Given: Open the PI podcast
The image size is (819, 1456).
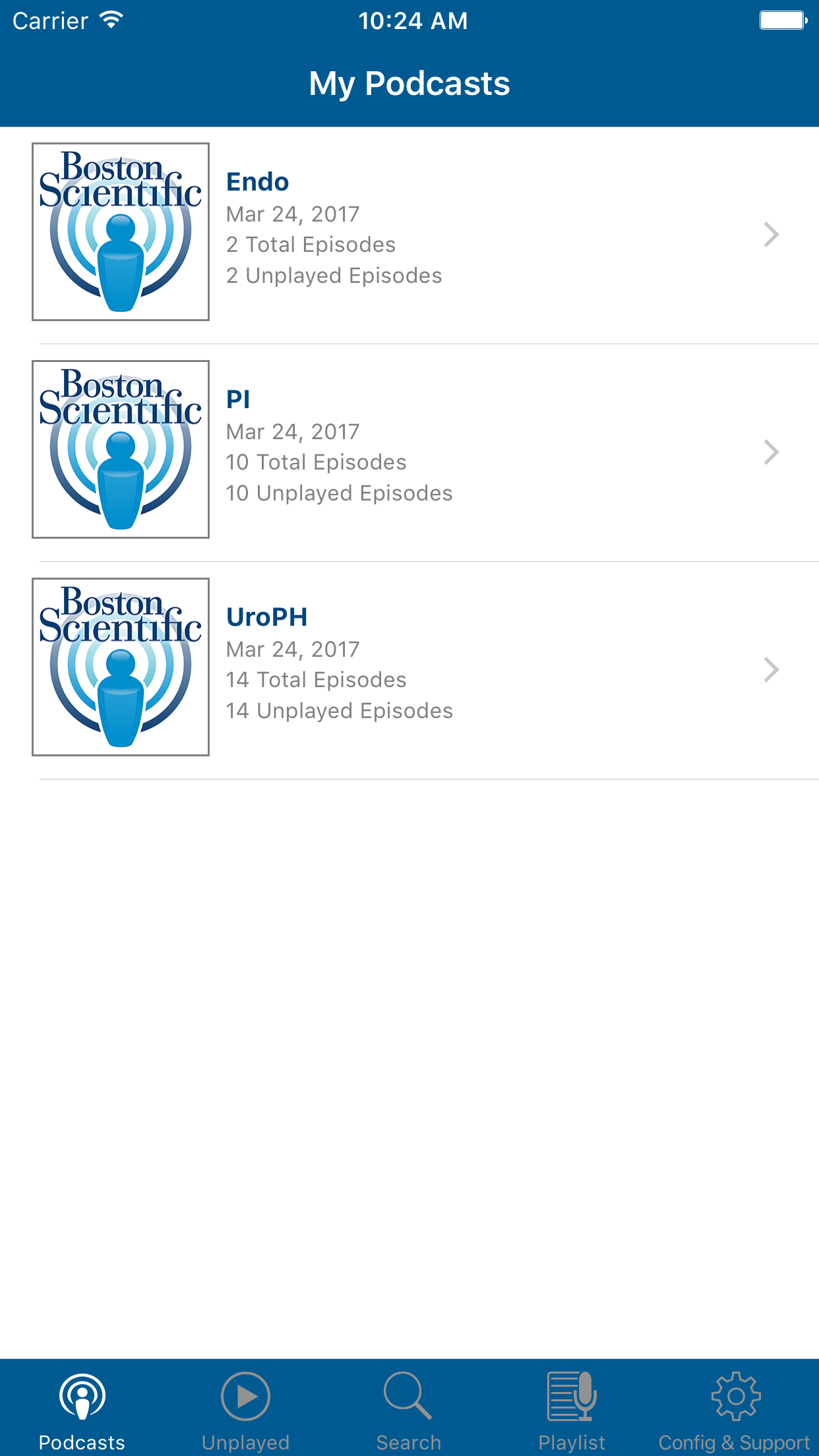Looking at the screenshot, I should click(409, 452).
